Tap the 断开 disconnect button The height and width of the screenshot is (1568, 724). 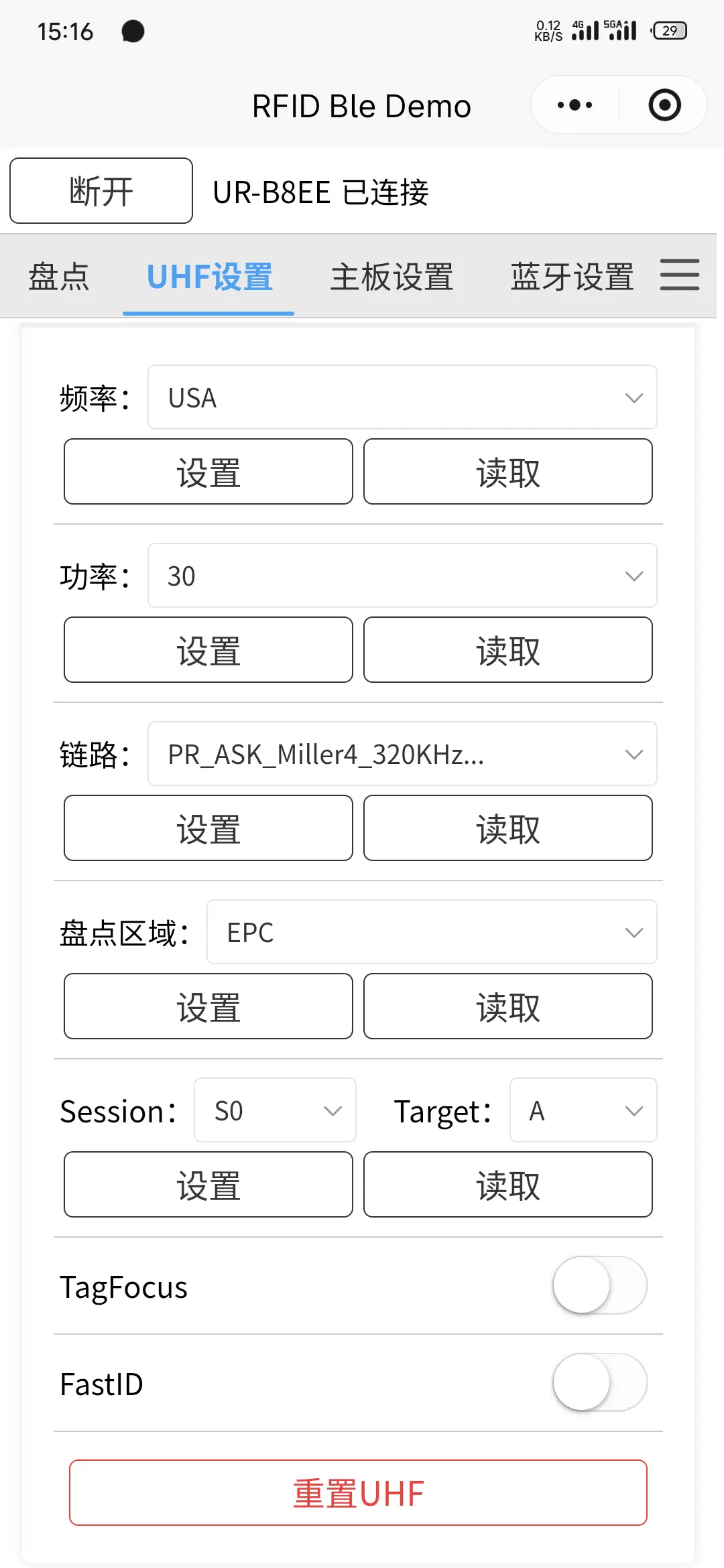coord(101,191)
